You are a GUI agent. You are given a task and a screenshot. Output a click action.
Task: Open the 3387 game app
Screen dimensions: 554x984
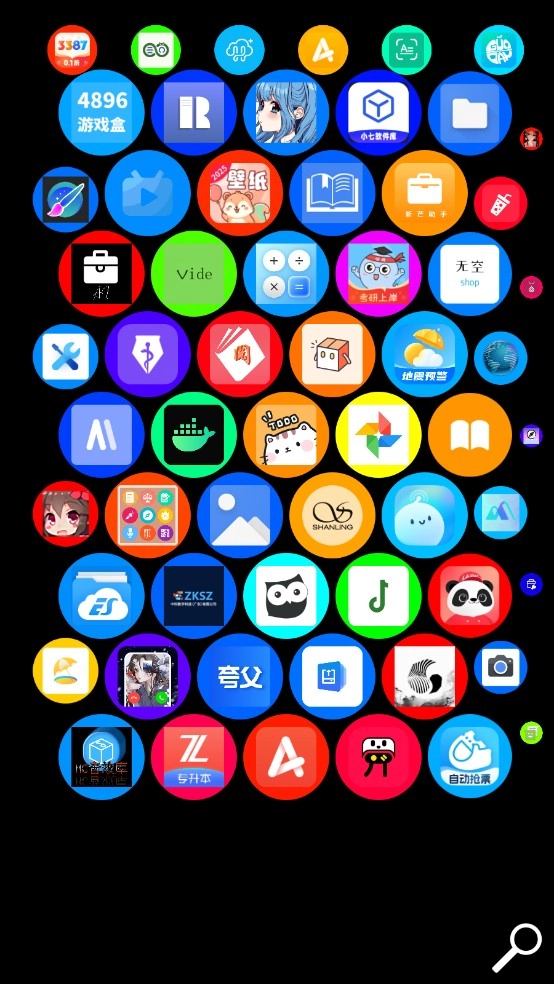point(72,50)
